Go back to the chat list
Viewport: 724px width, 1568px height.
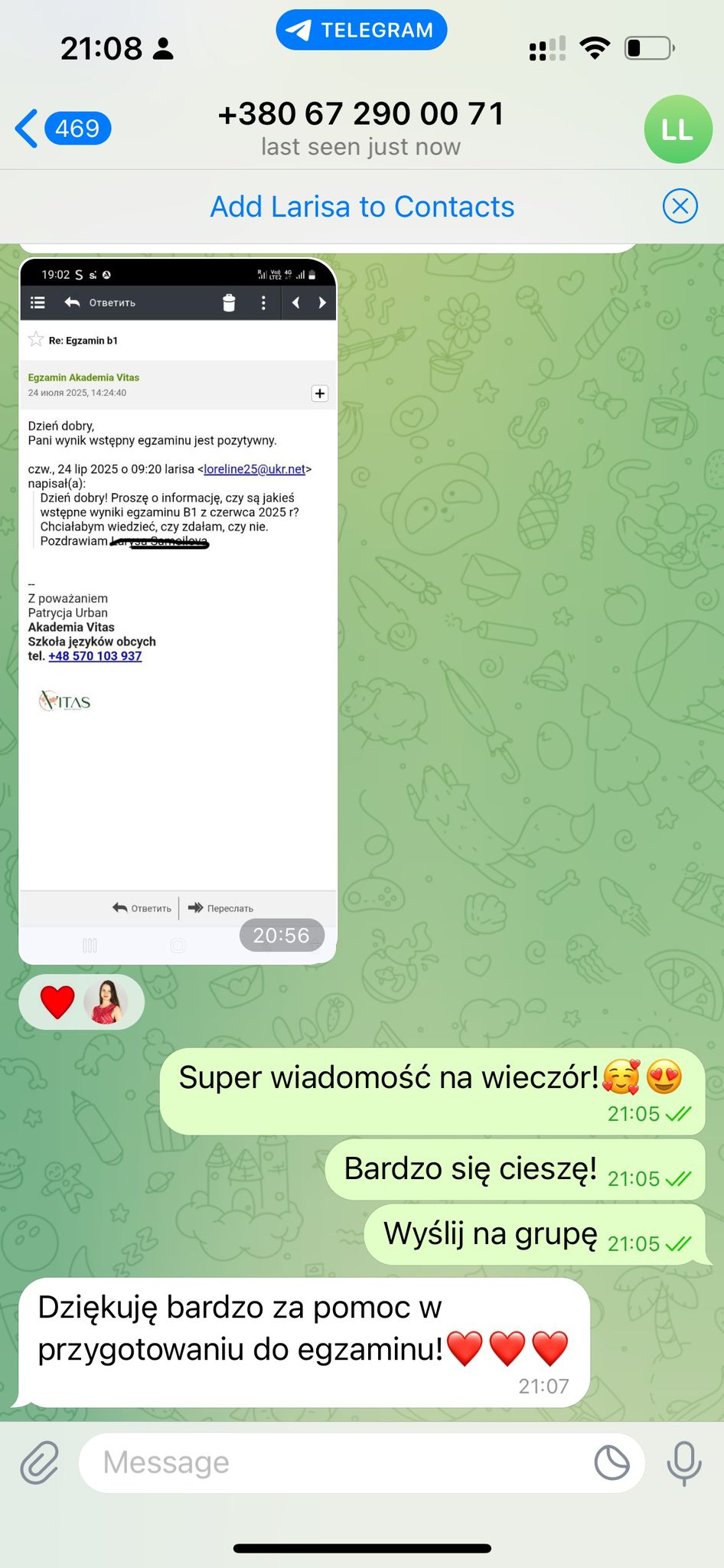(61, 128)
